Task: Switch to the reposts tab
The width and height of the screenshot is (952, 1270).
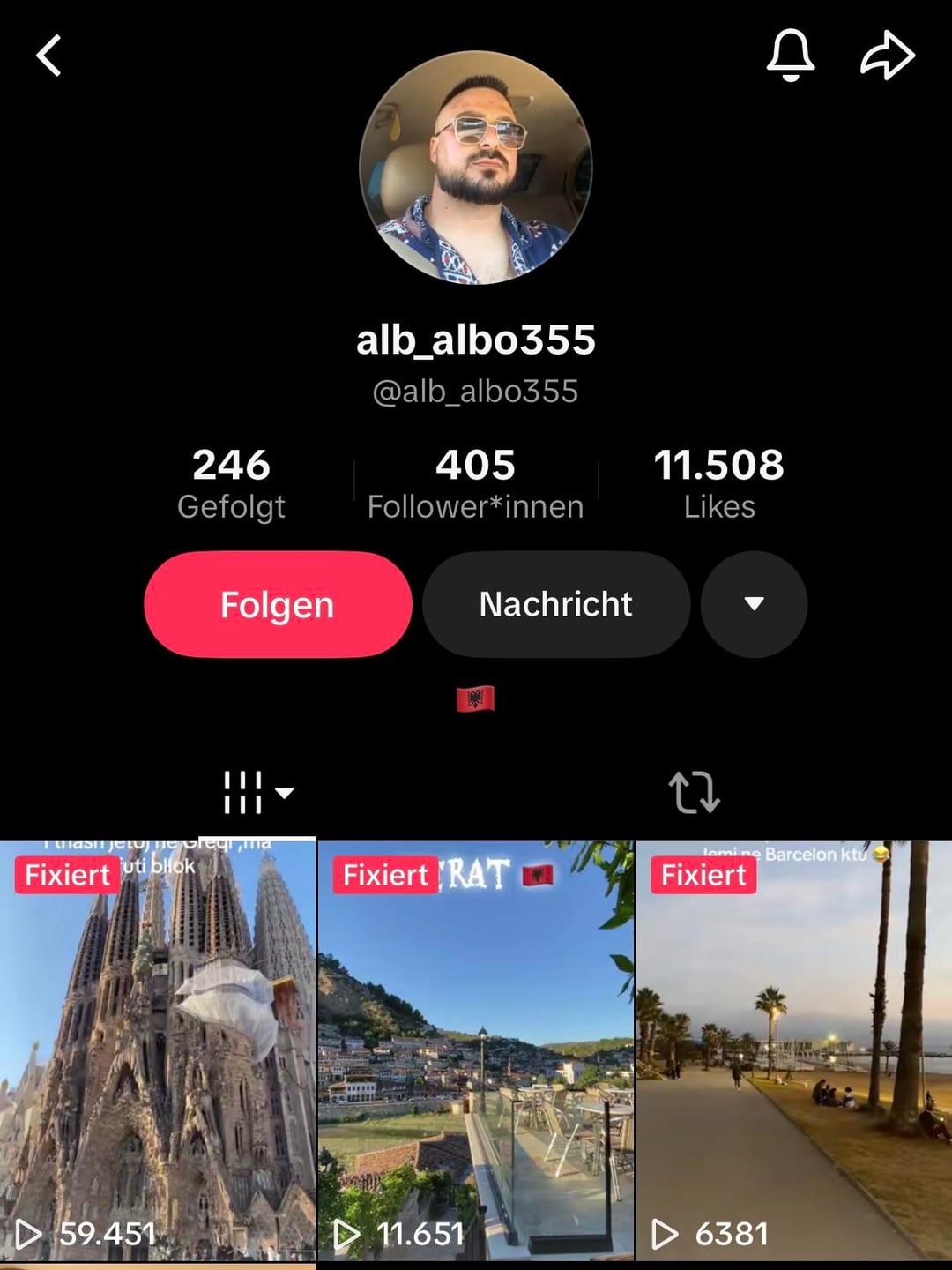Action: [x=695, y=792]
